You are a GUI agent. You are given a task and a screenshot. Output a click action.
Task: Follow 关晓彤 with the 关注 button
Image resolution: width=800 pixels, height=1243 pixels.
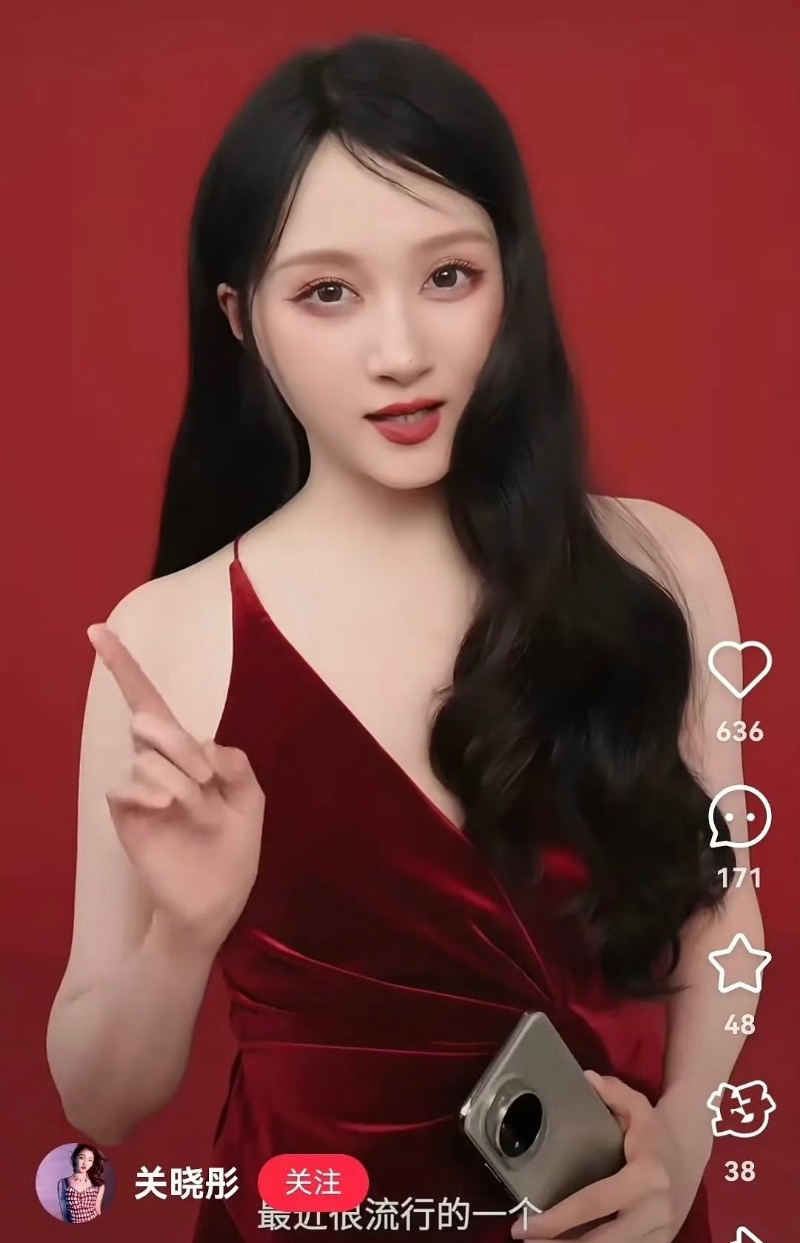313,1183
